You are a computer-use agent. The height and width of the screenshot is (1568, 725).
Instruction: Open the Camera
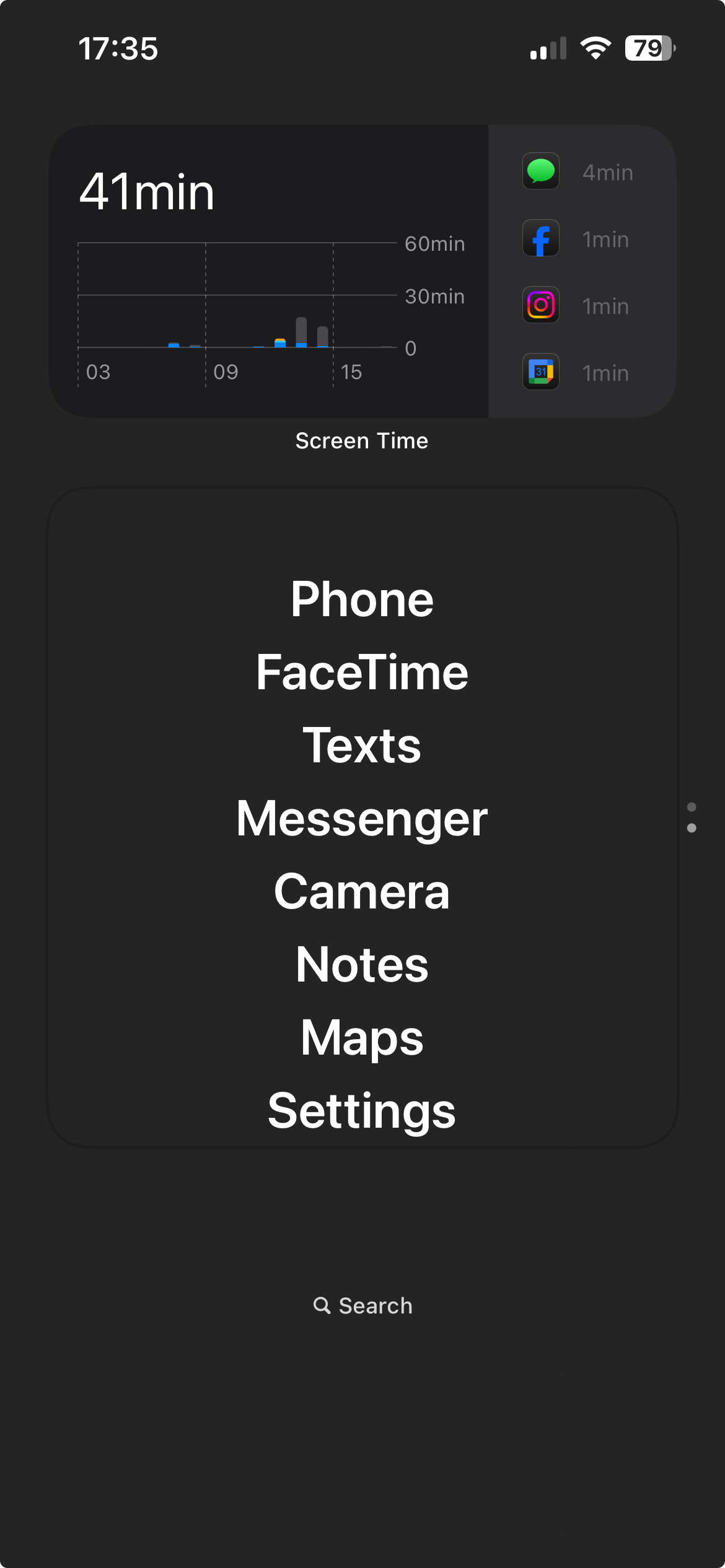click(x=362, y=892)
